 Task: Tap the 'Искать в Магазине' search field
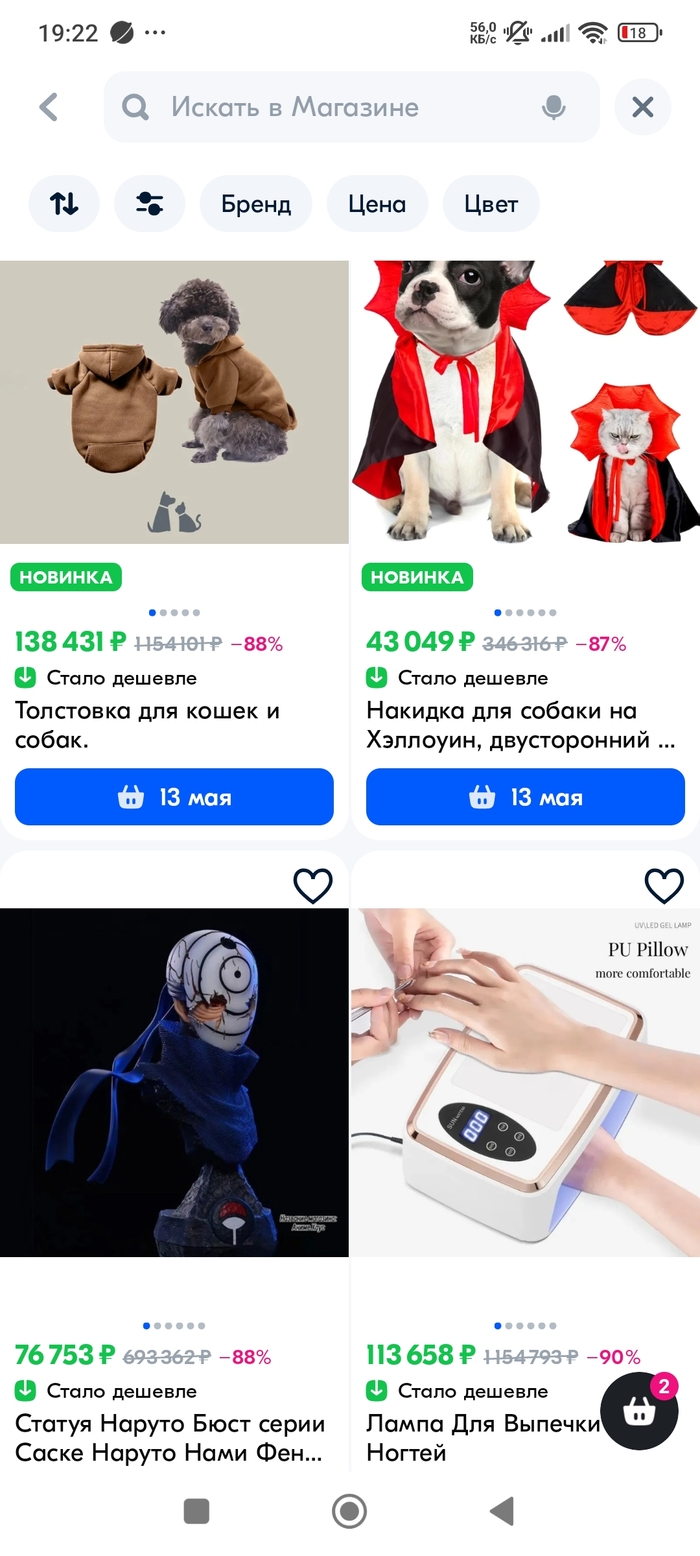(x=330, y=107)
